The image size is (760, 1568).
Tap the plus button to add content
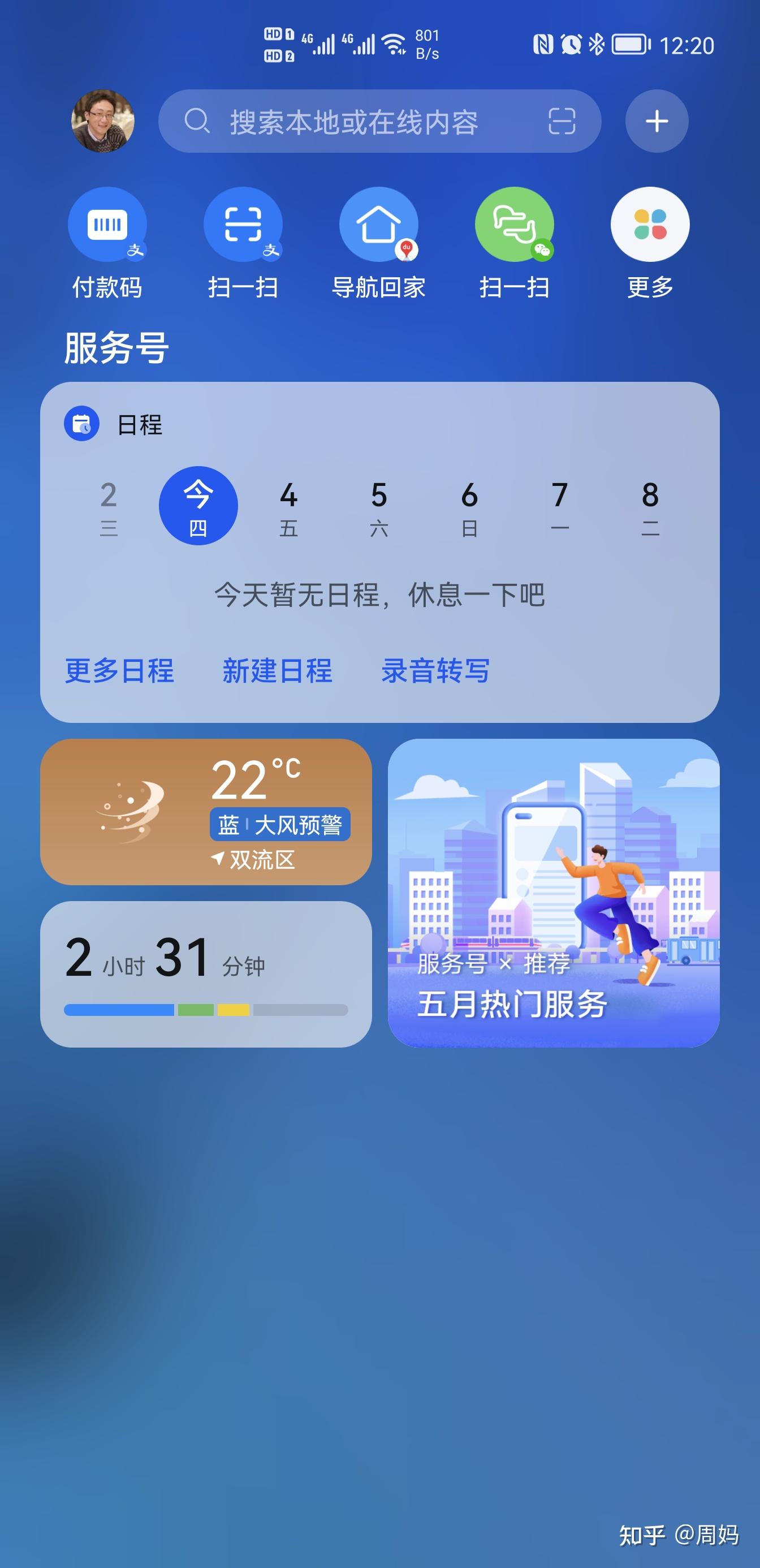coord(657,121)
